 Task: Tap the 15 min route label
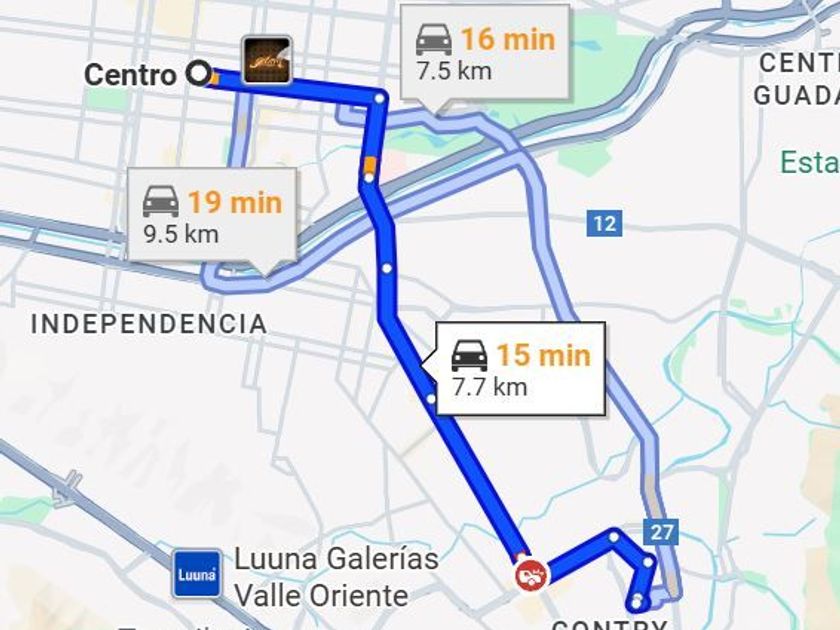[521, 369]
